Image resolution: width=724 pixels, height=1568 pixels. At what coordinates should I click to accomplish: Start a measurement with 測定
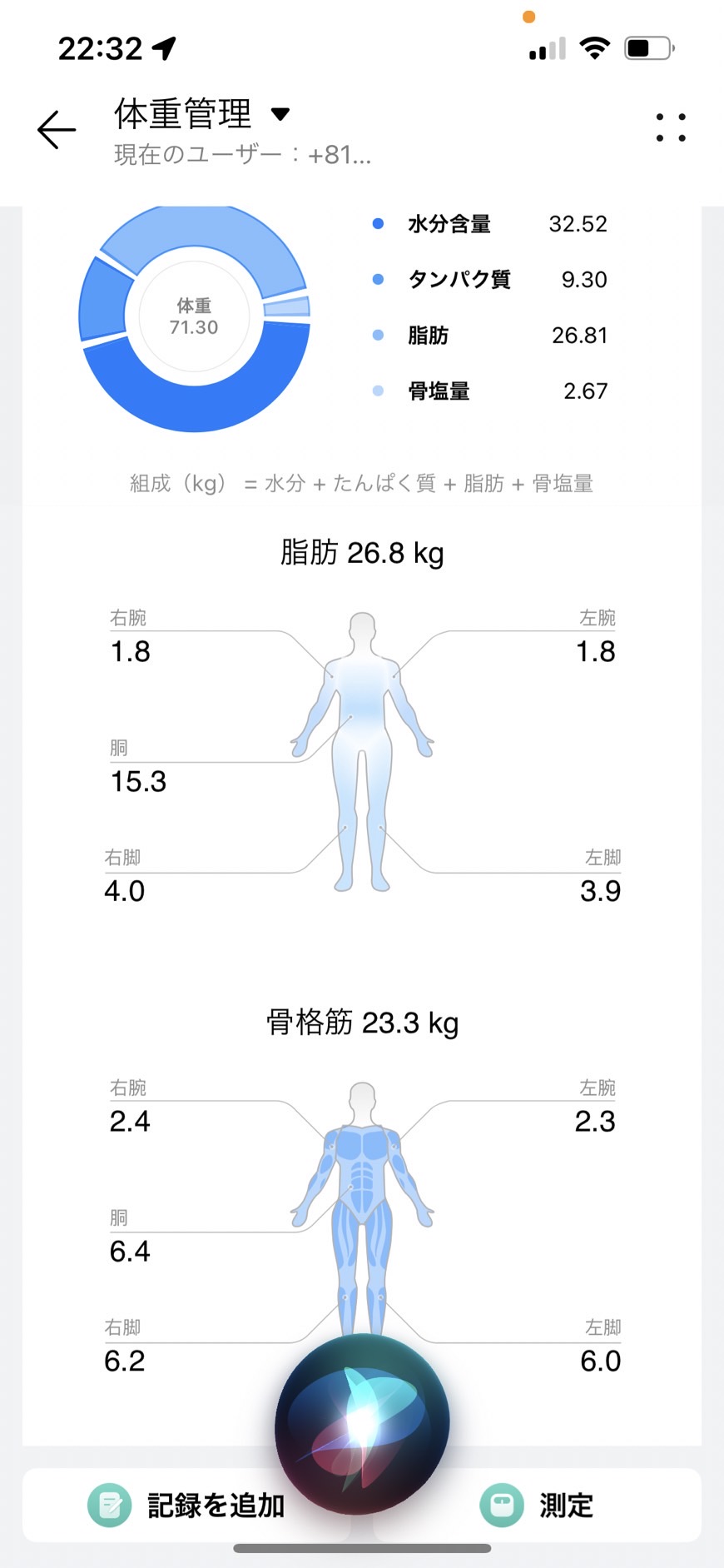tap(537, 1505)
